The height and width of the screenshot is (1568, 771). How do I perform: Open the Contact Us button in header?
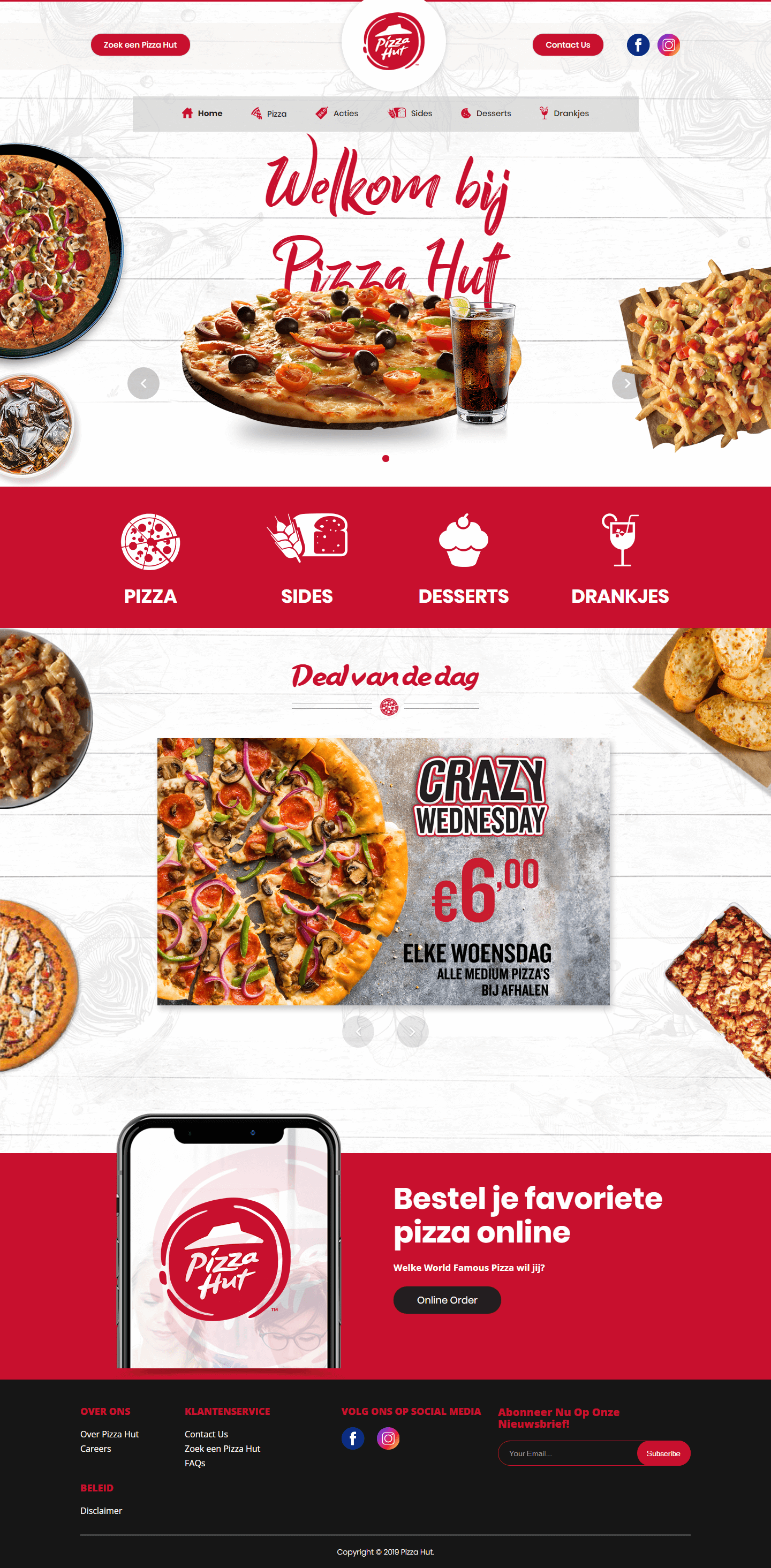[x=568, y=44]
